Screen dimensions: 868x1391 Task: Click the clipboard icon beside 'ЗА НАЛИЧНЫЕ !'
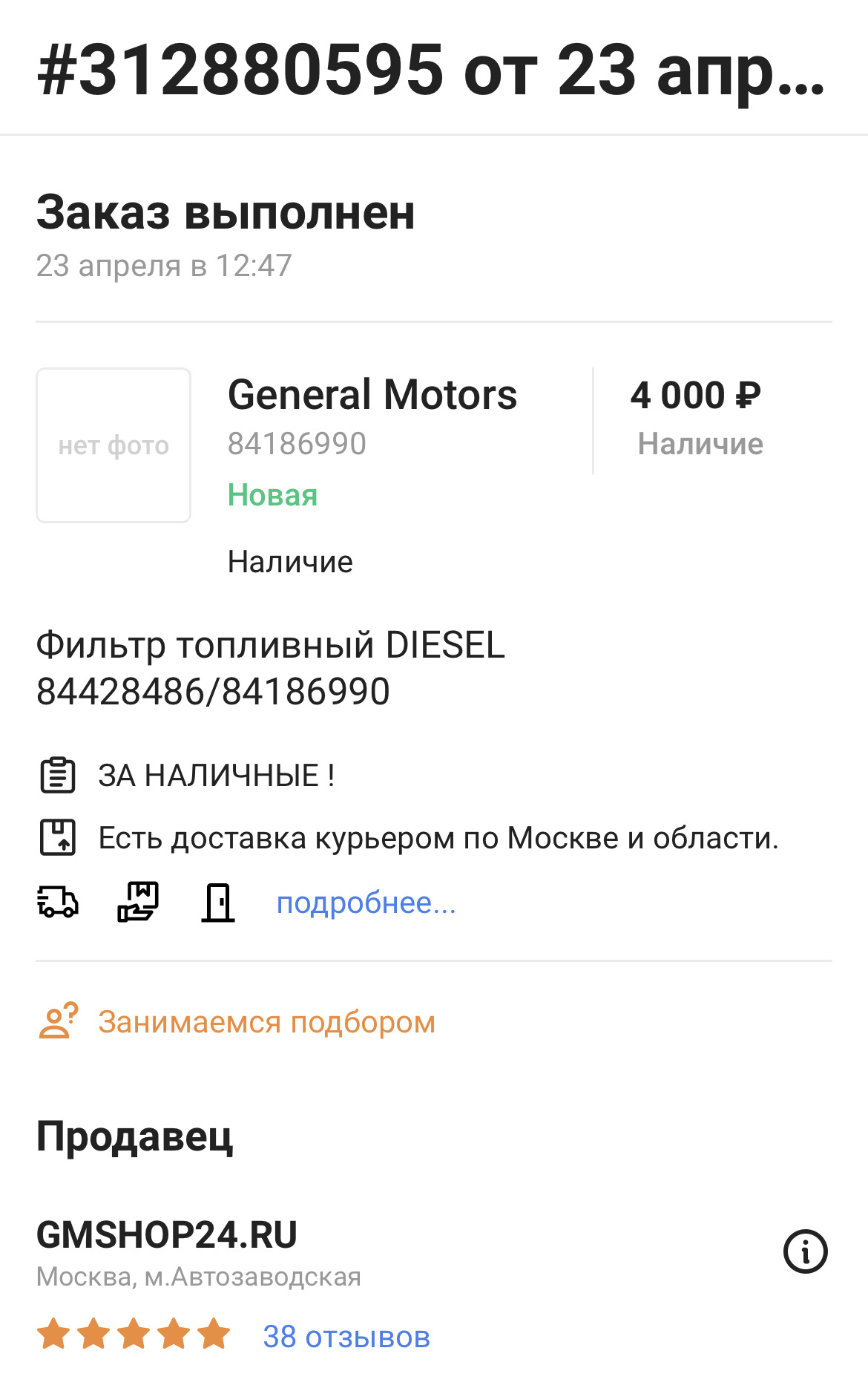click(57, 775)
